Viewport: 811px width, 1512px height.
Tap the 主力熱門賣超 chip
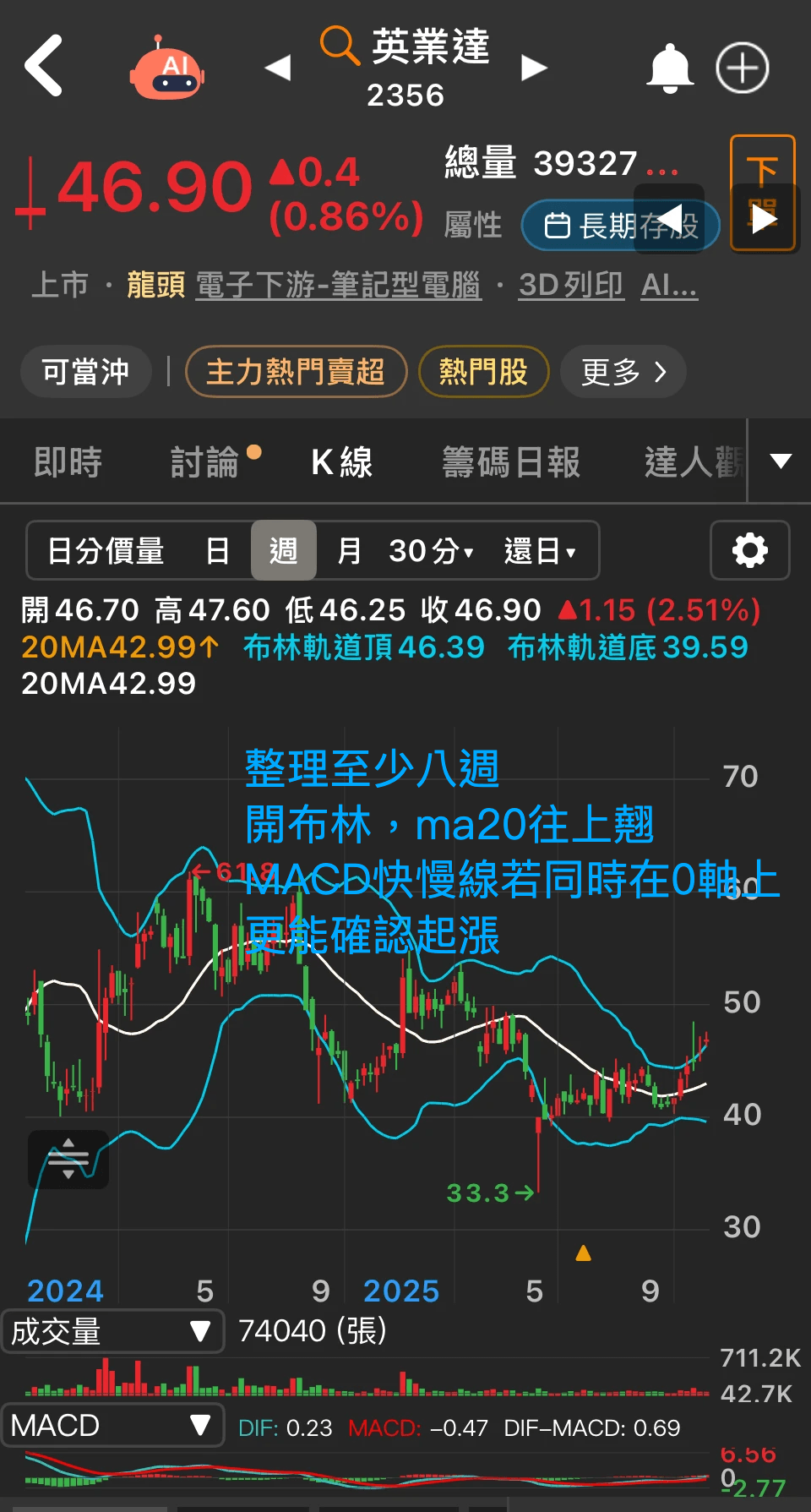[296, 371]
